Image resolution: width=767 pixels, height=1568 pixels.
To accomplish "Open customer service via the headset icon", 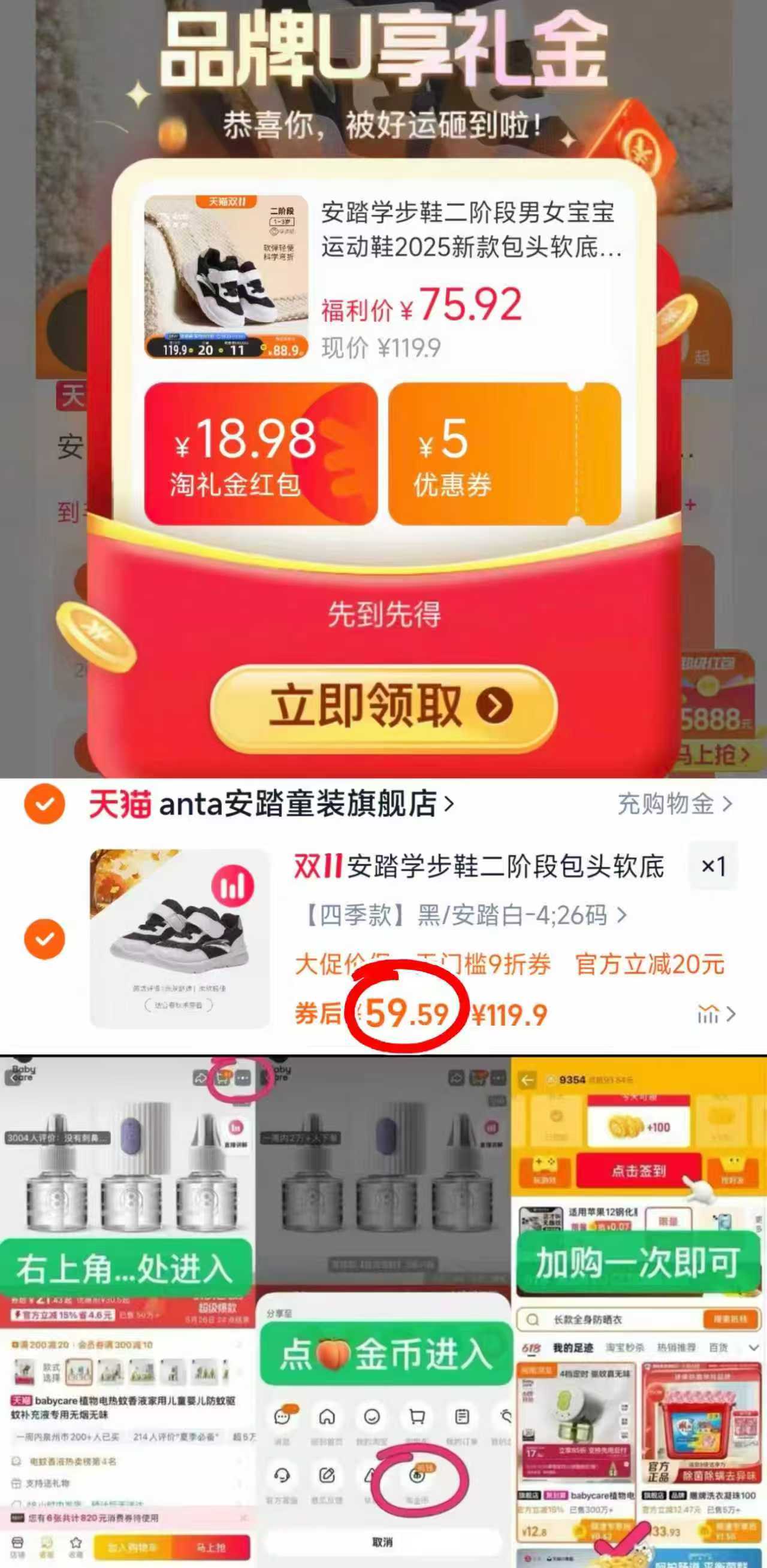I will (x=282, y=1476).
